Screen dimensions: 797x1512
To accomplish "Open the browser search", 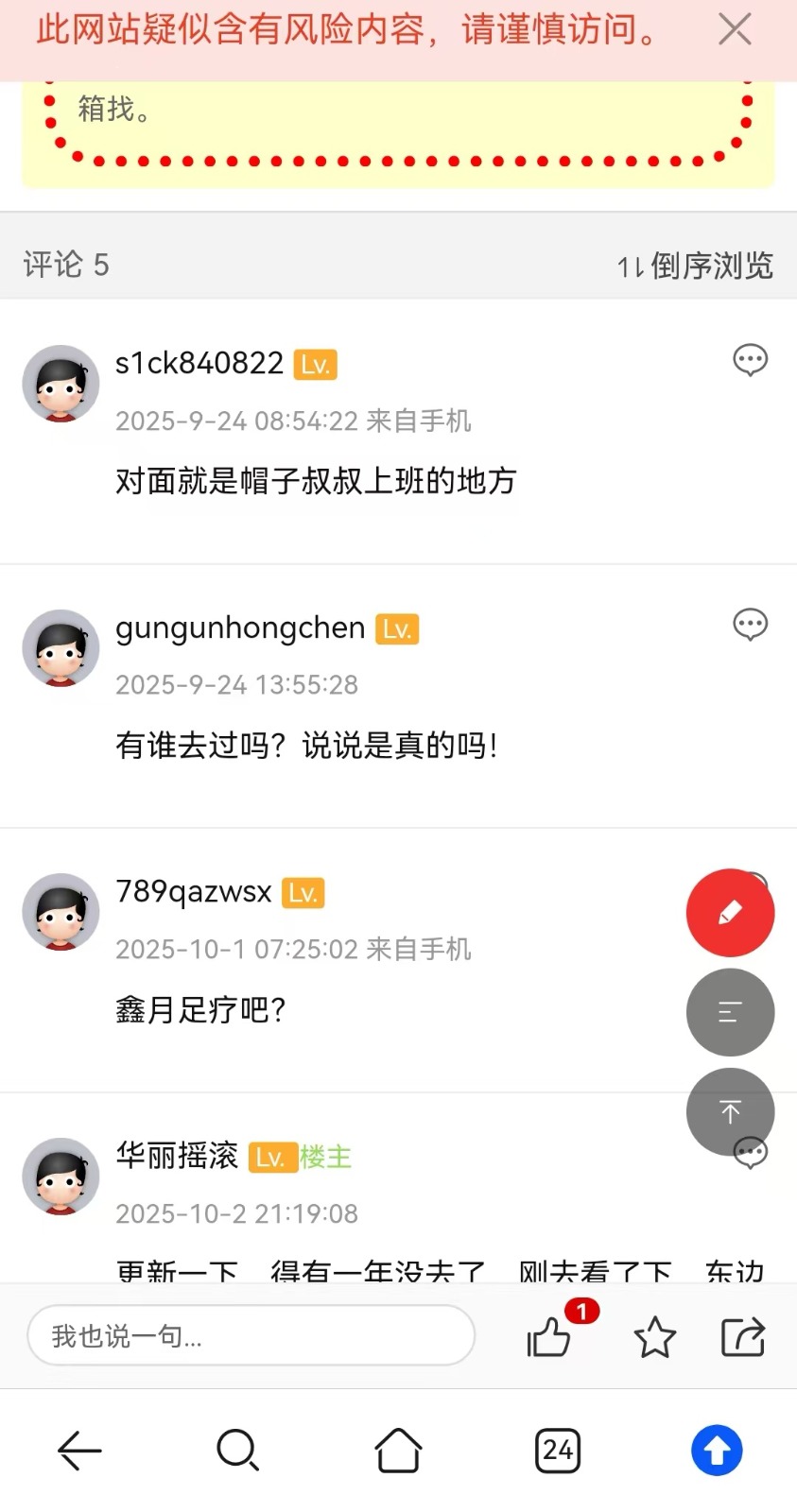I will click(x=237, y=1451).
